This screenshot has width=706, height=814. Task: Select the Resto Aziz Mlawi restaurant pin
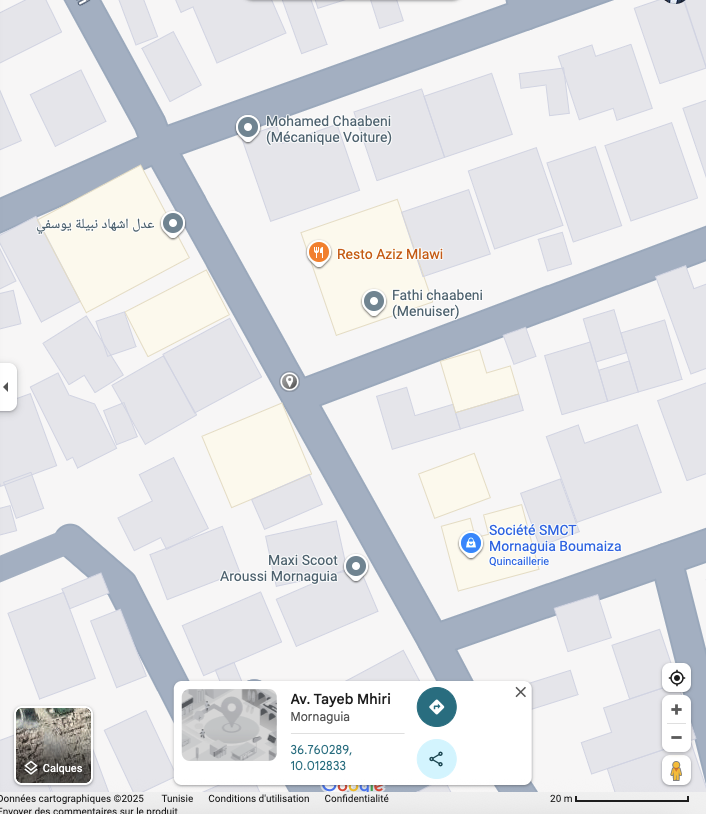(318, 253)
